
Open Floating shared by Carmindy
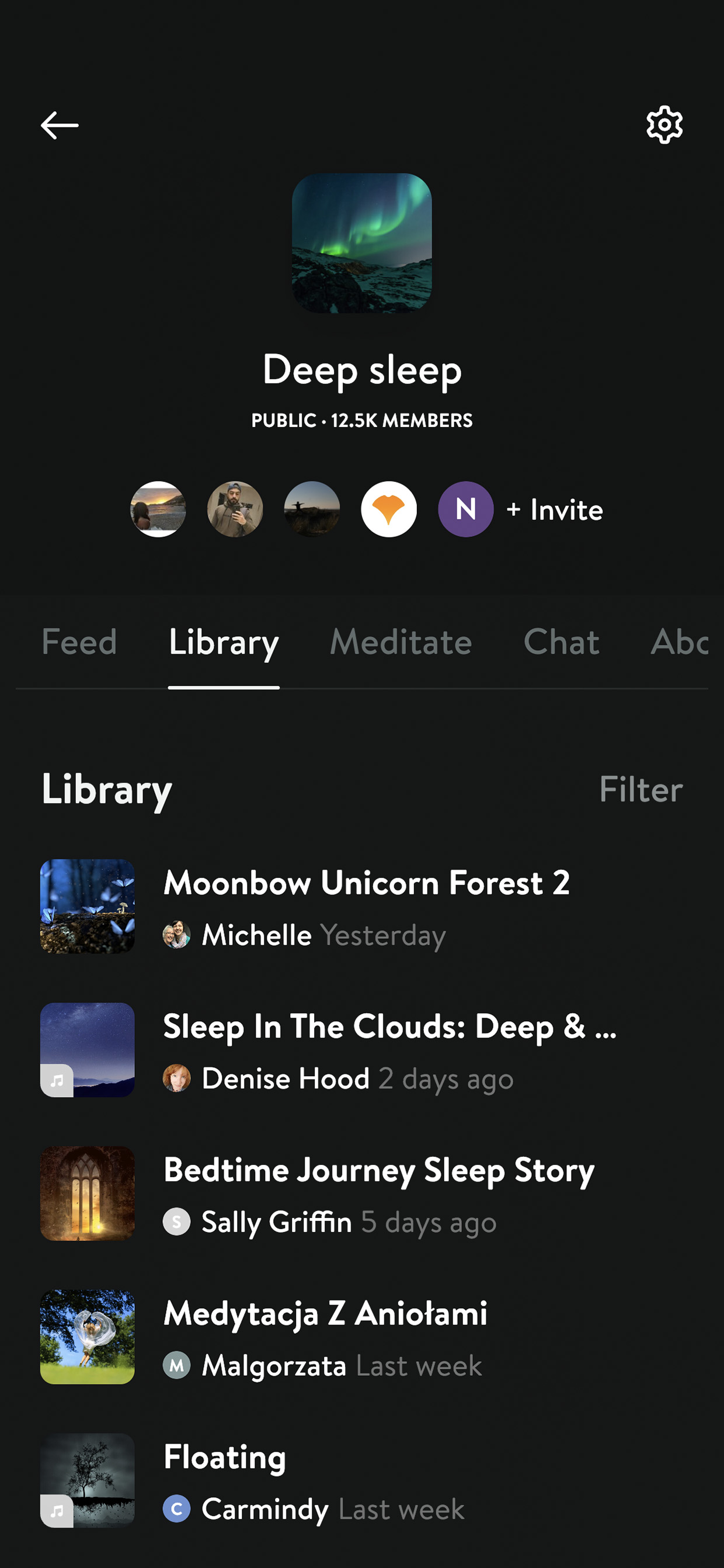pyautogui.click(x=362, y=1481)
